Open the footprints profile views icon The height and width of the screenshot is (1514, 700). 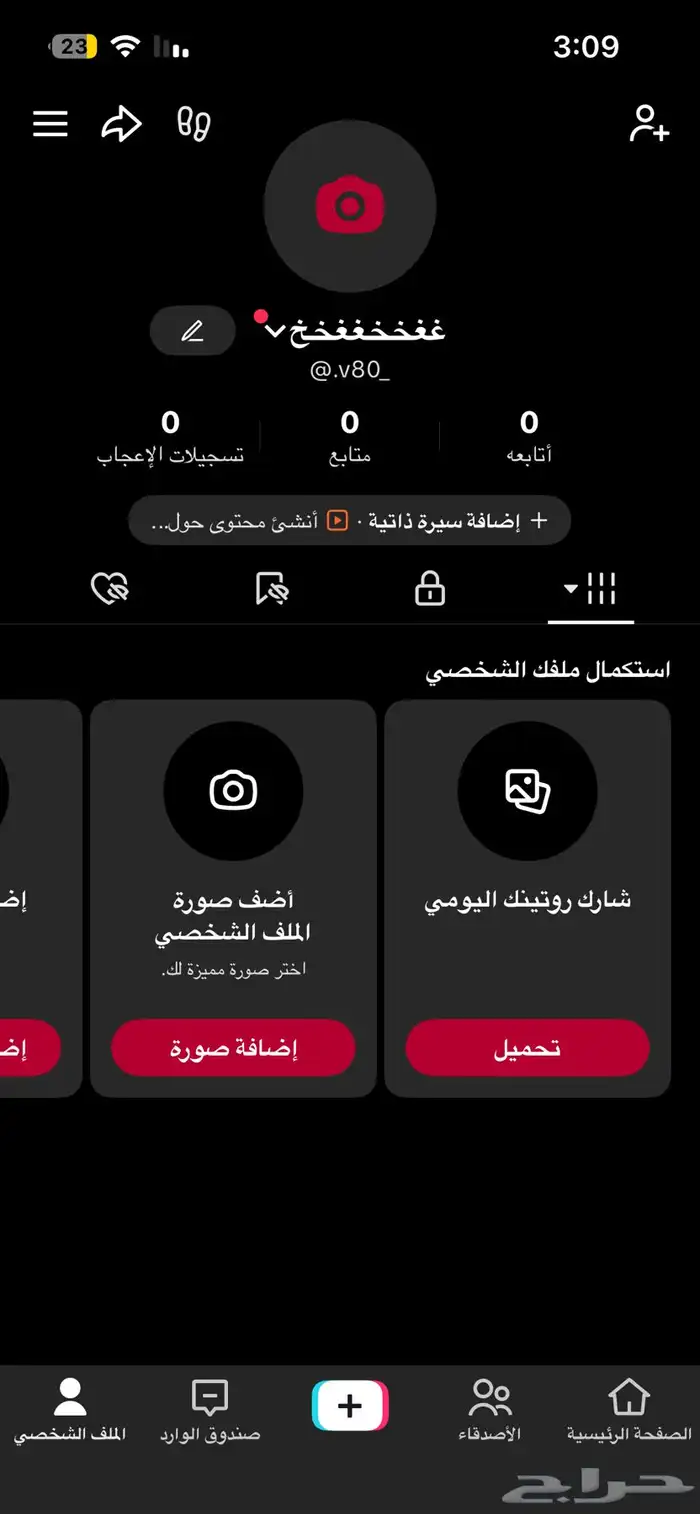(193, 124)
